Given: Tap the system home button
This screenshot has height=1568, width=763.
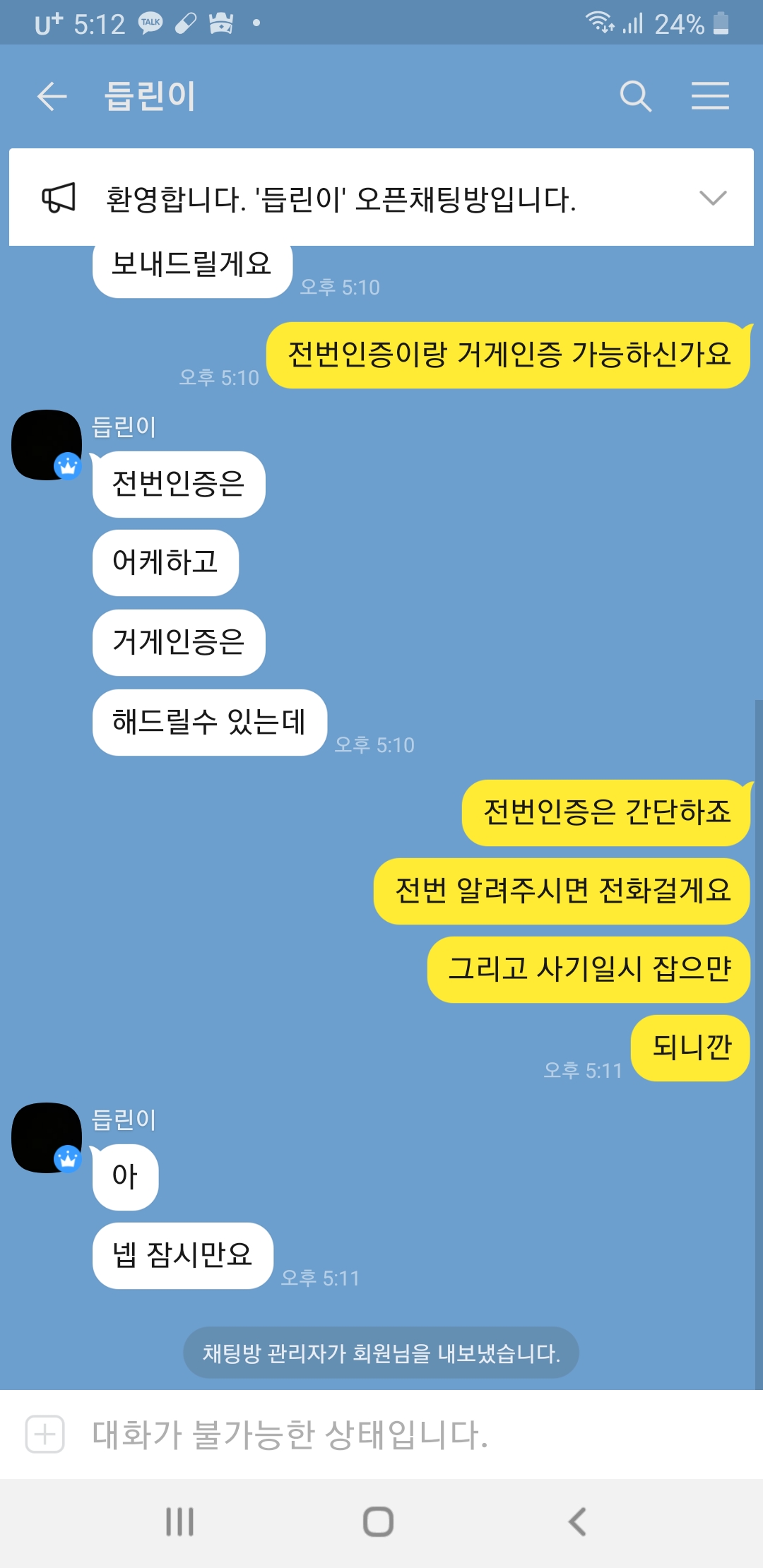Looking at the screenshot, I should (x=379, y=1521).
